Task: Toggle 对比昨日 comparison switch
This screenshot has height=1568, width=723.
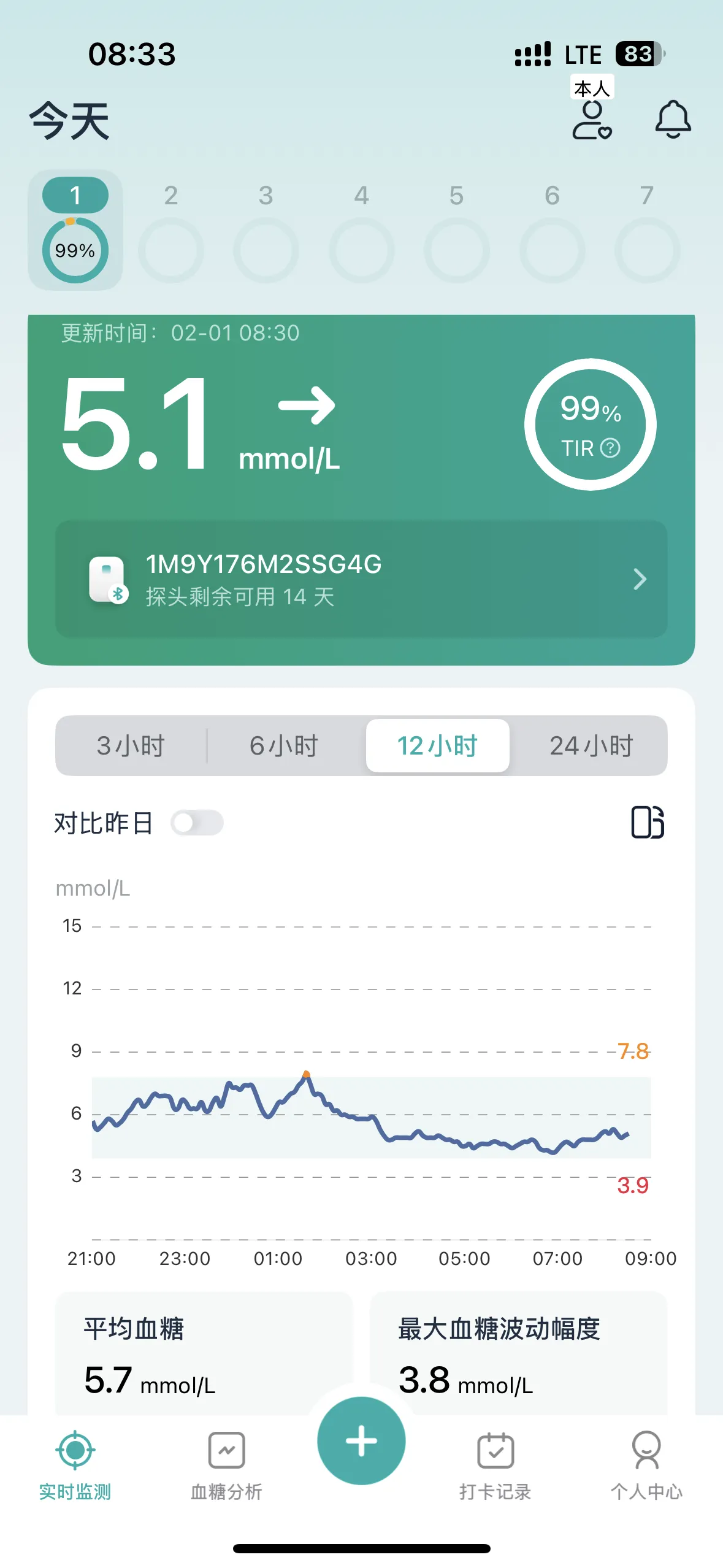Action: [x=197, y=823]
